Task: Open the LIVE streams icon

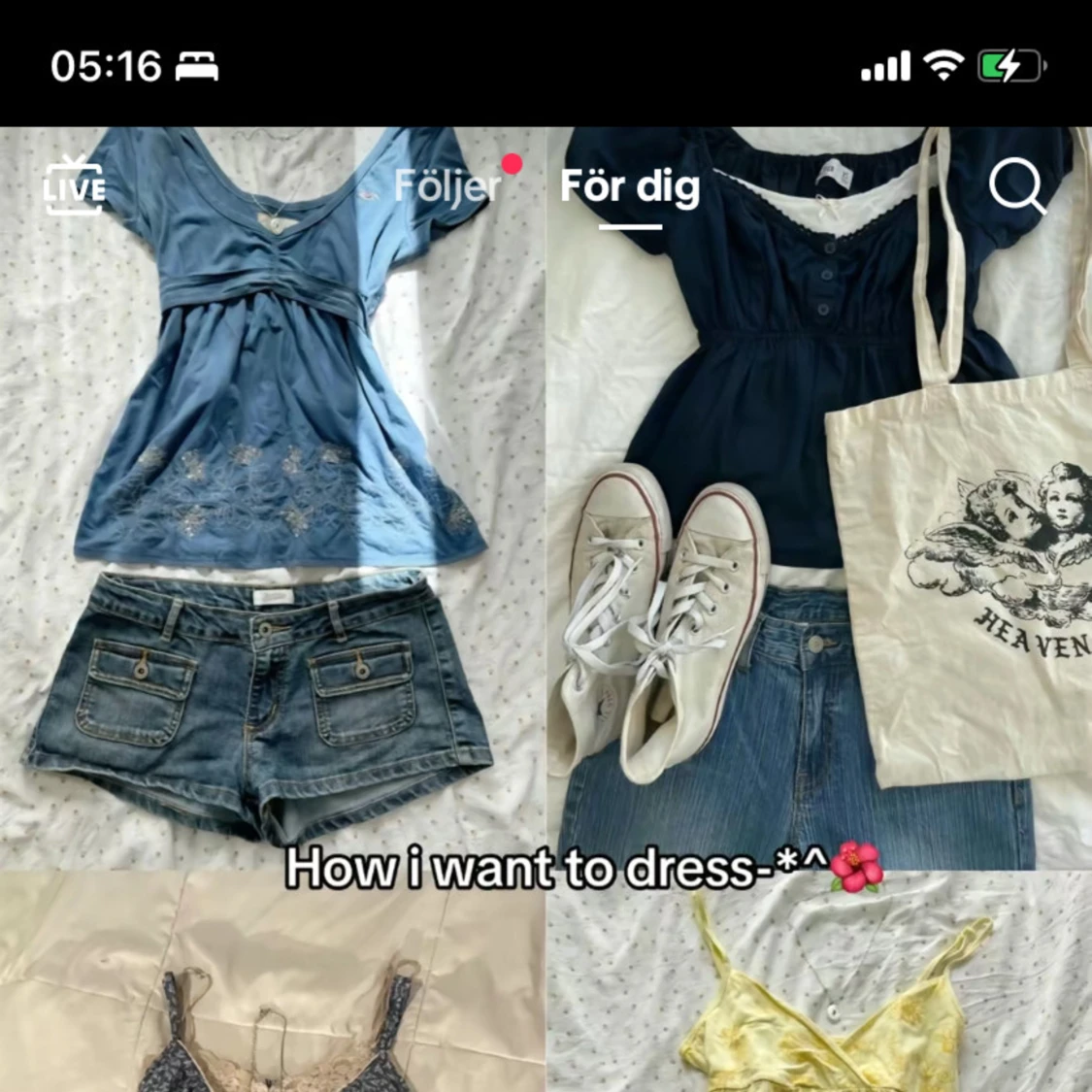Action: [x=74, y=184]
